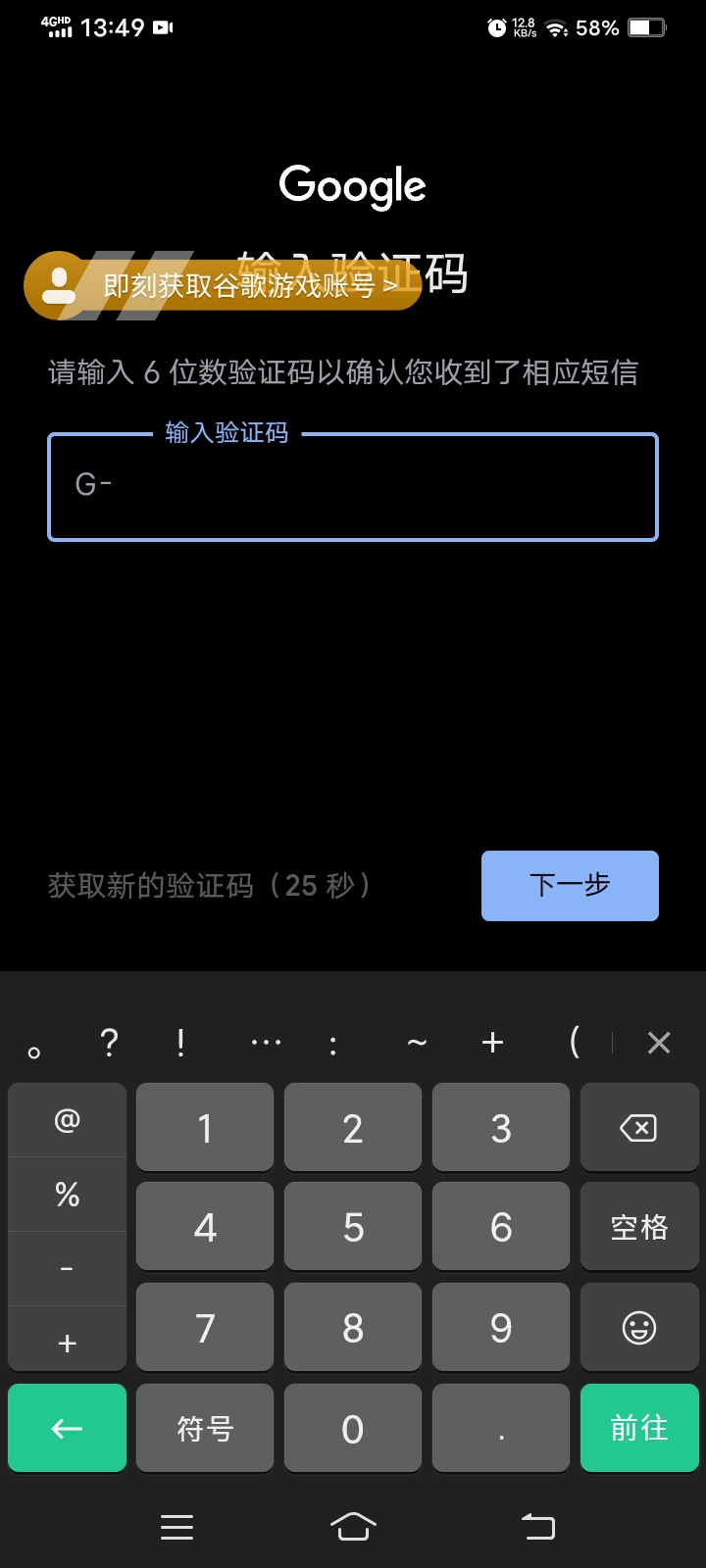Tap the 前往 go key

[x=638, y=1429]
